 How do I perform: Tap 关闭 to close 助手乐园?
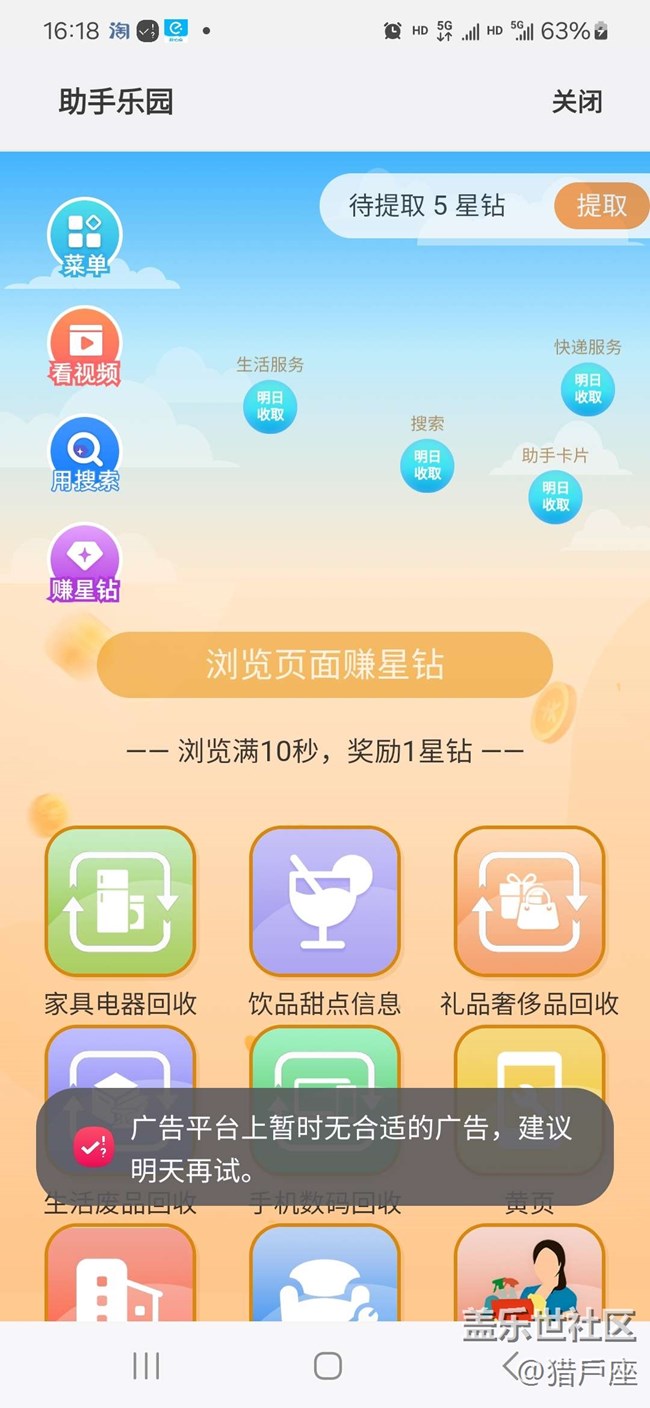tap(577, 102)
